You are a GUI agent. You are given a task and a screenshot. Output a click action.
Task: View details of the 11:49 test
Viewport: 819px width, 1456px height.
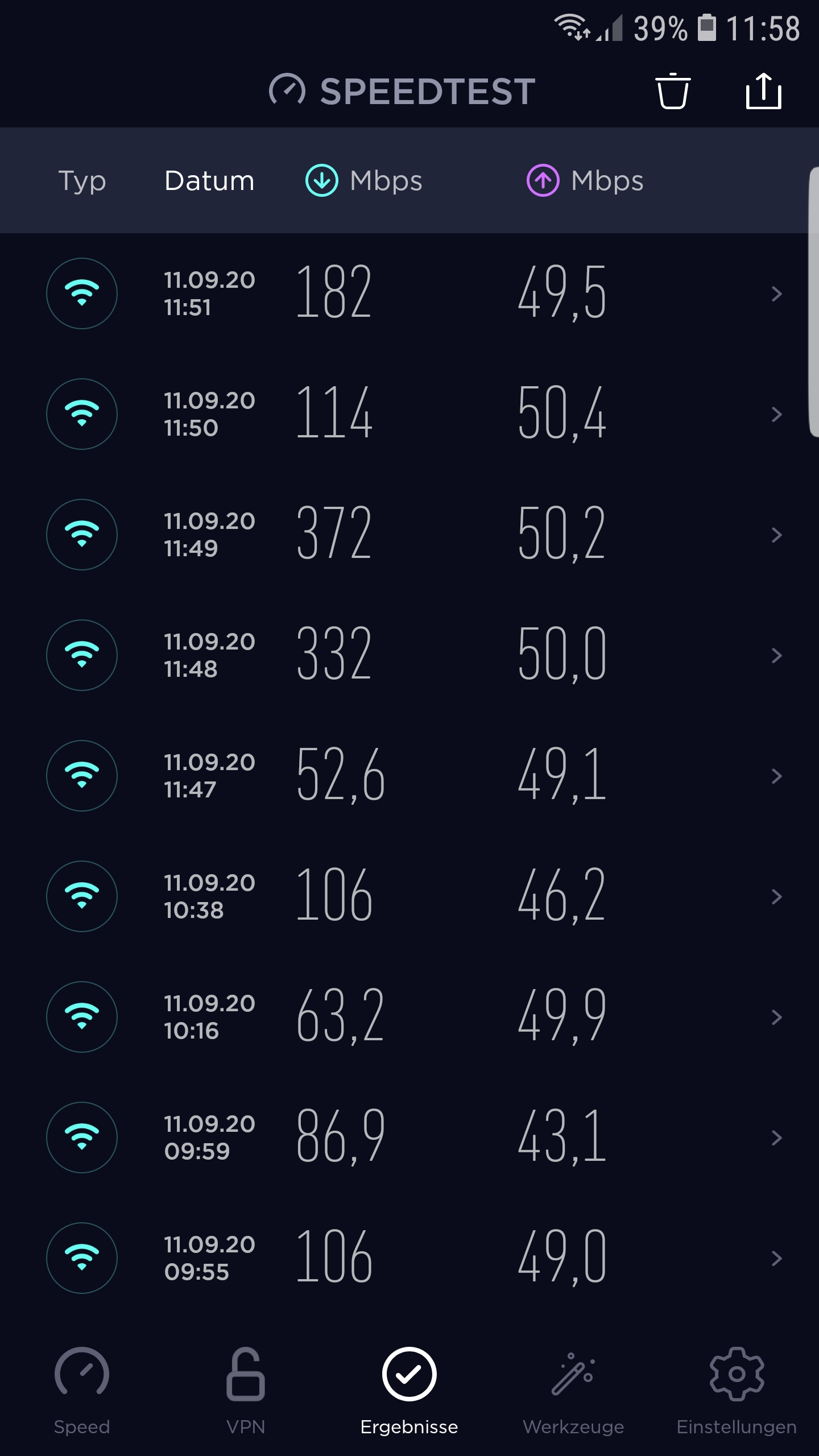pyautogui.click(x=409, y=535)
